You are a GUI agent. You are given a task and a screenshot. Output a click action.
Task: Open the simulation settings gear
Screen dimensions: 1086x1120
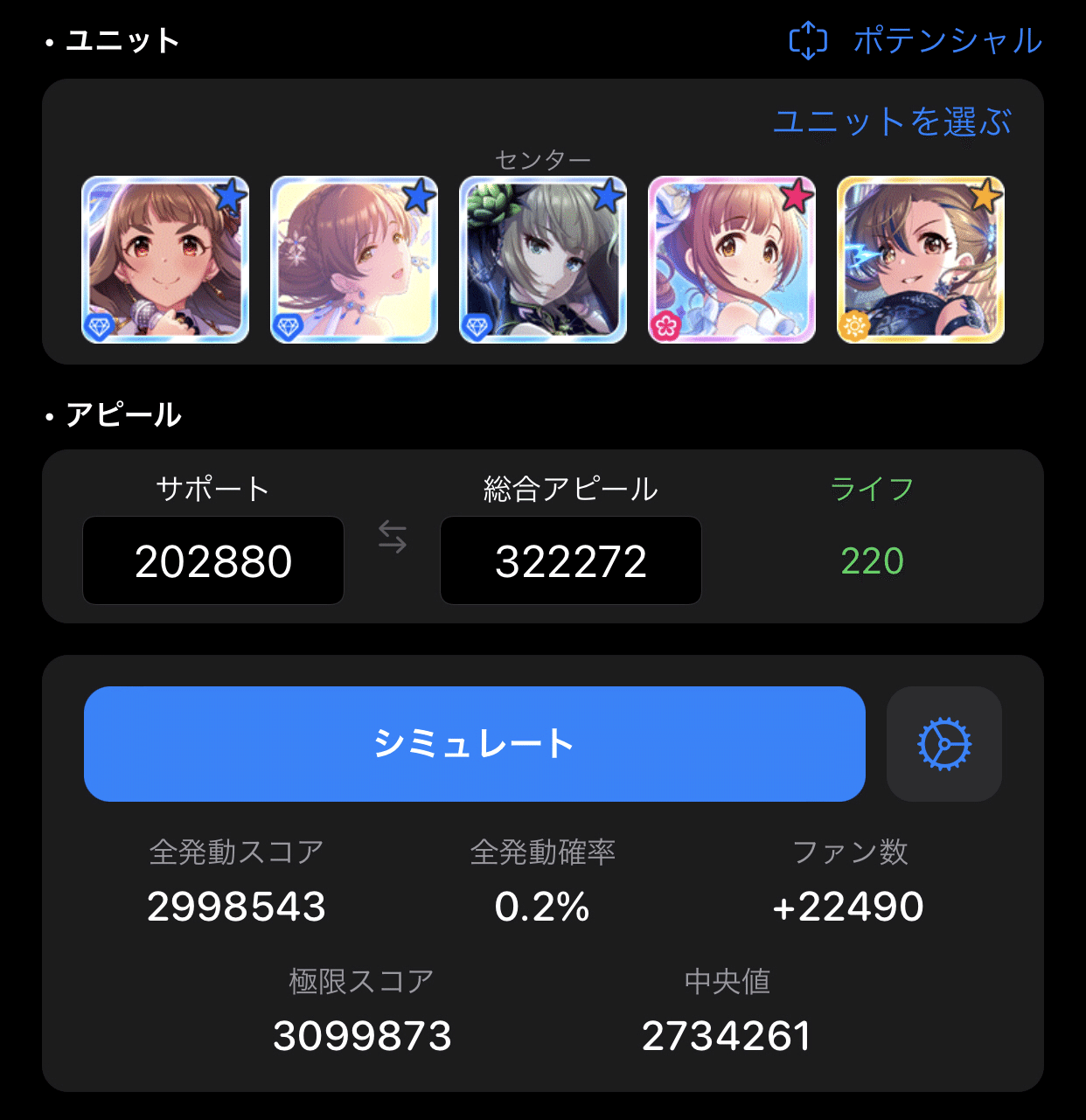click(943, 744)
